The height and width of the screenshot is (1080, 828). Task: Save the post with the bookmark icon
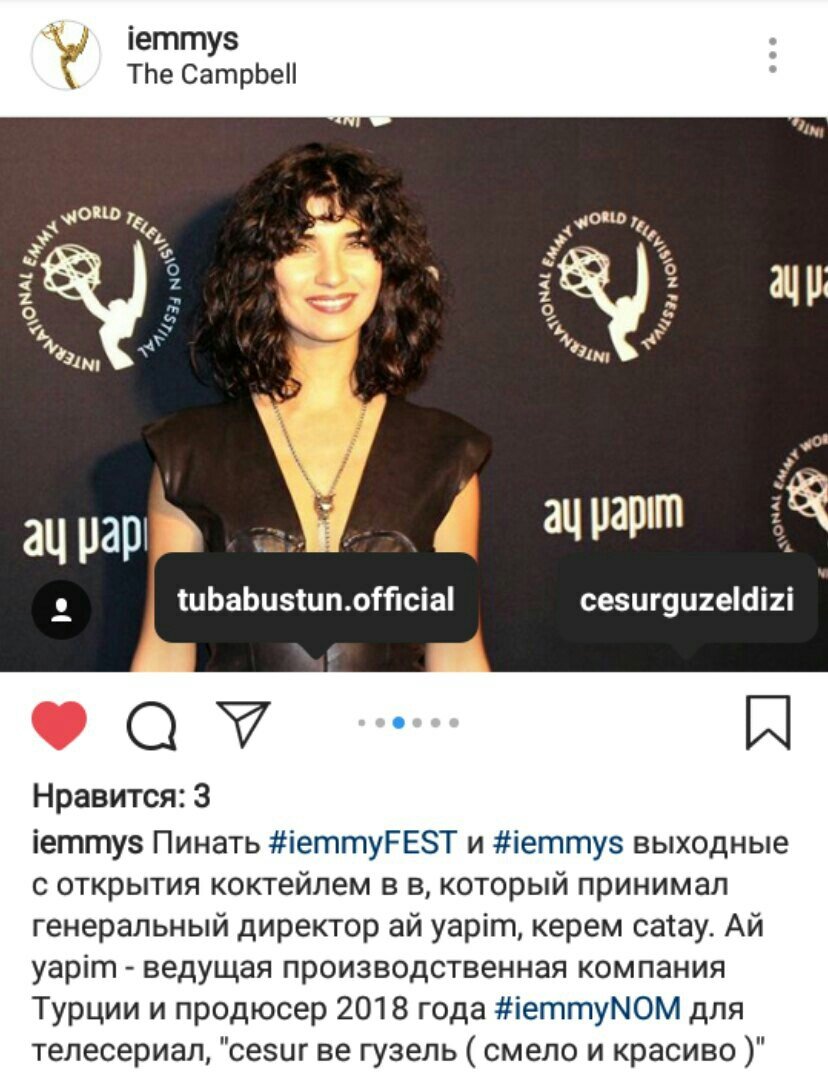tap(768, 722)
